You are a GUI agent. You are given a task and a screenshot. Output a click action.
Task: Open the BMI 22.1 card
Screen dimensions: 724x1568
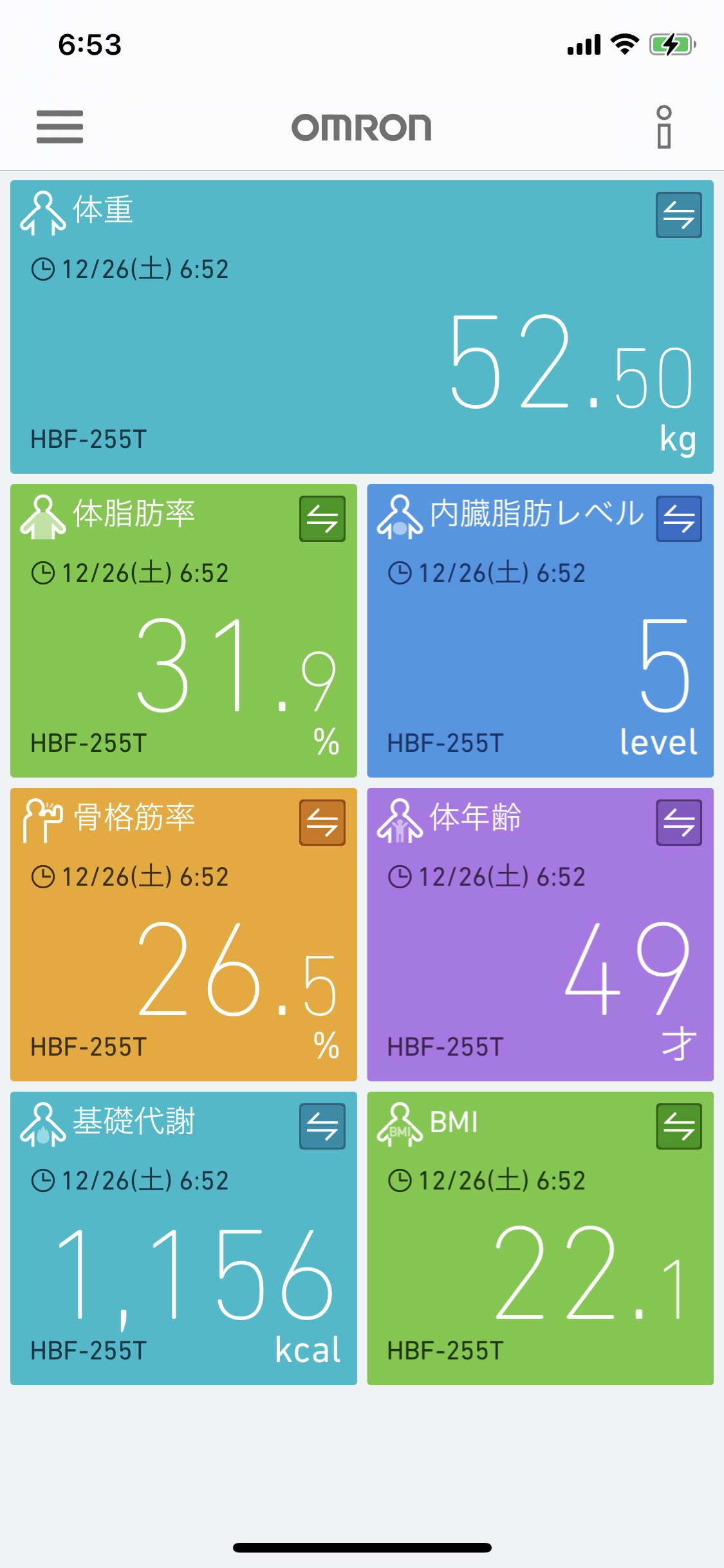540,1238
